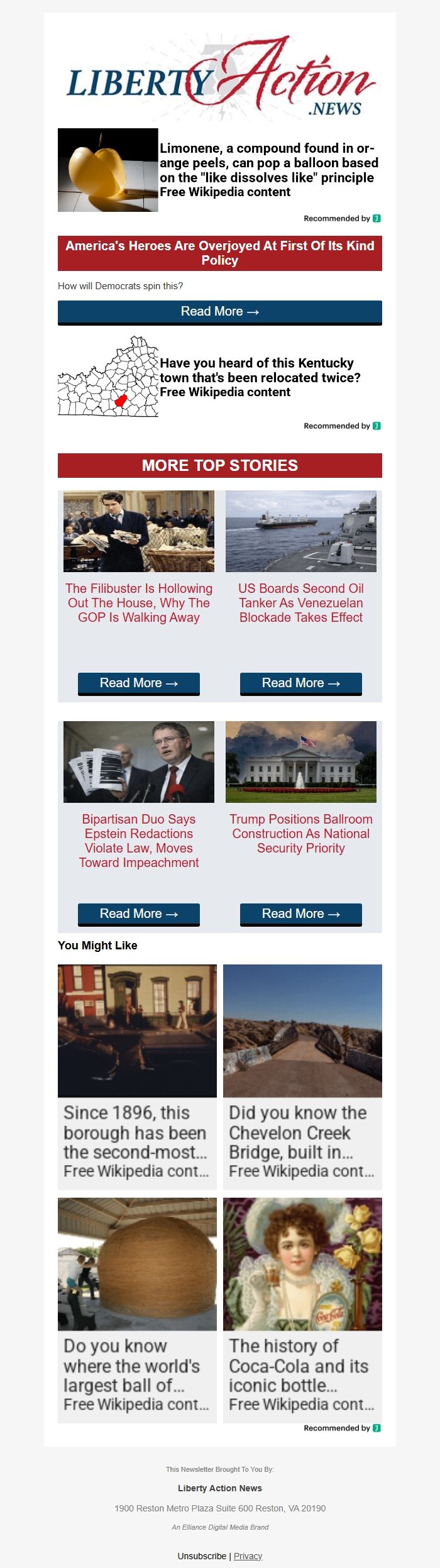440x1568 pixels.
Task: Open the Filibuster Is Hollowing Out headline
Action: (139, 602)
